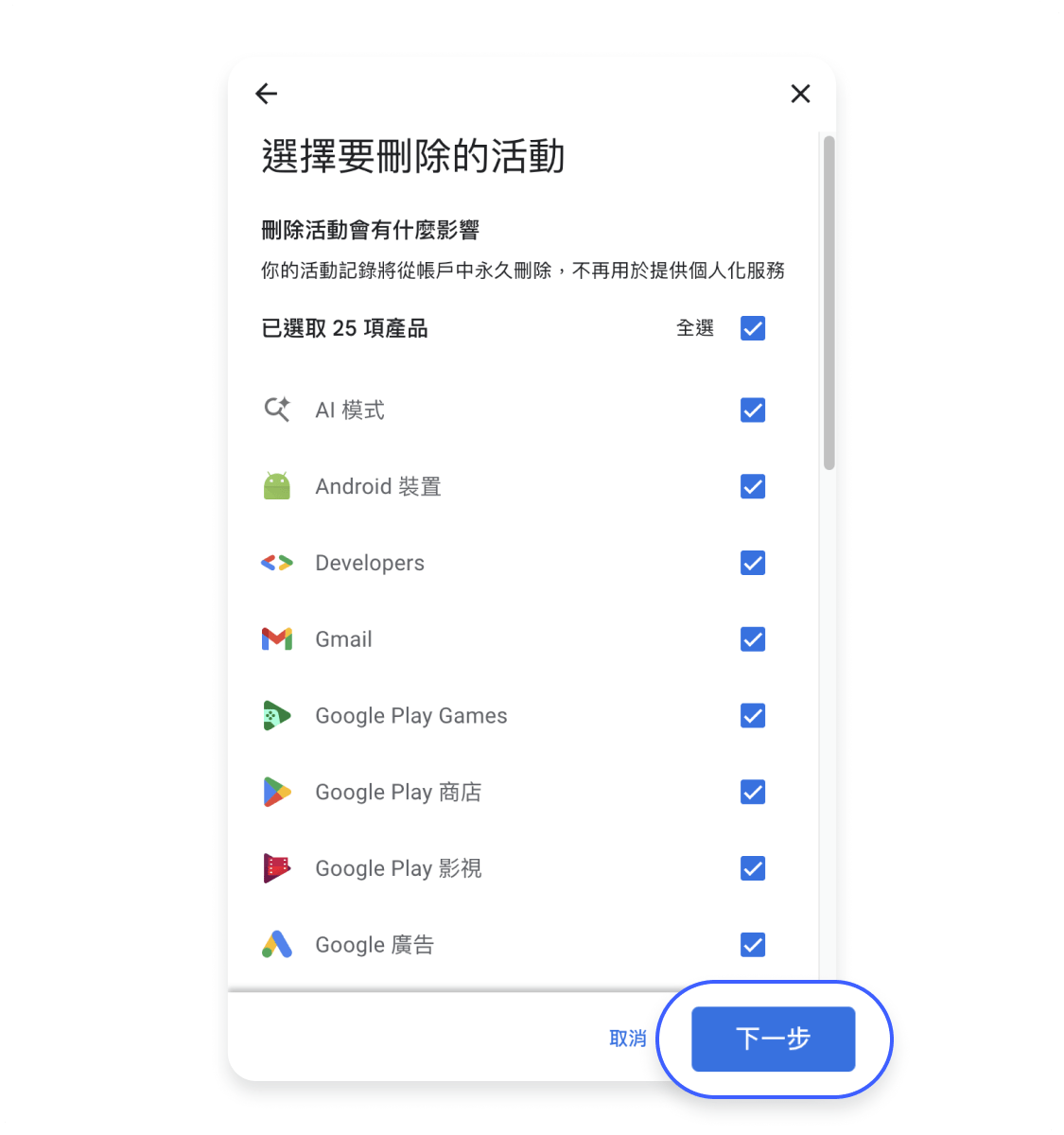1064x1135 pixels.
Task: Uncheck the Google Play Games checkbox
Action: click(753, 716)
